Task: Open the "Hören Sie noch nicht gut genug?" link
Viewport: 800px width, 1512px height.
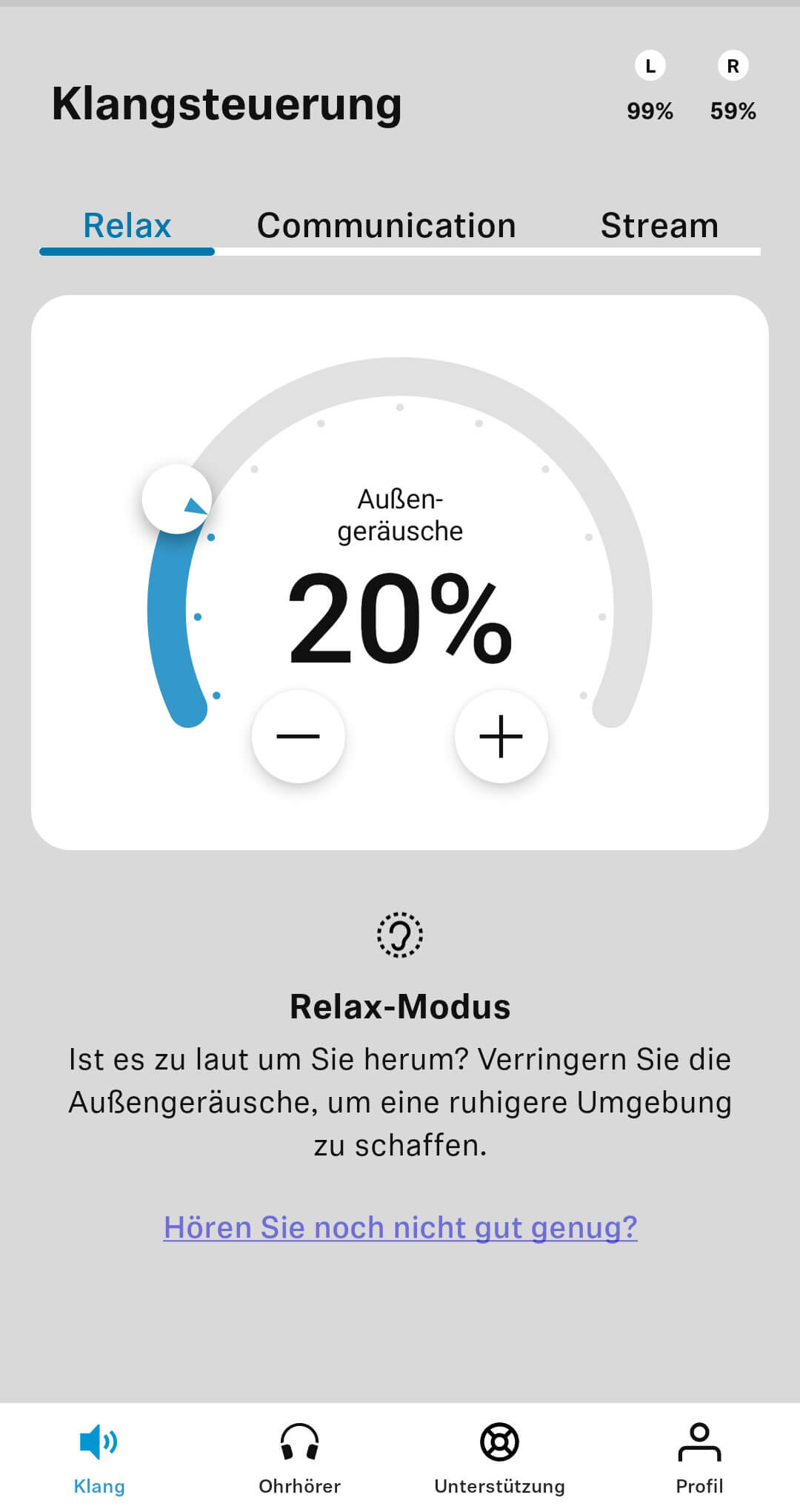Action: (400, 1227)
